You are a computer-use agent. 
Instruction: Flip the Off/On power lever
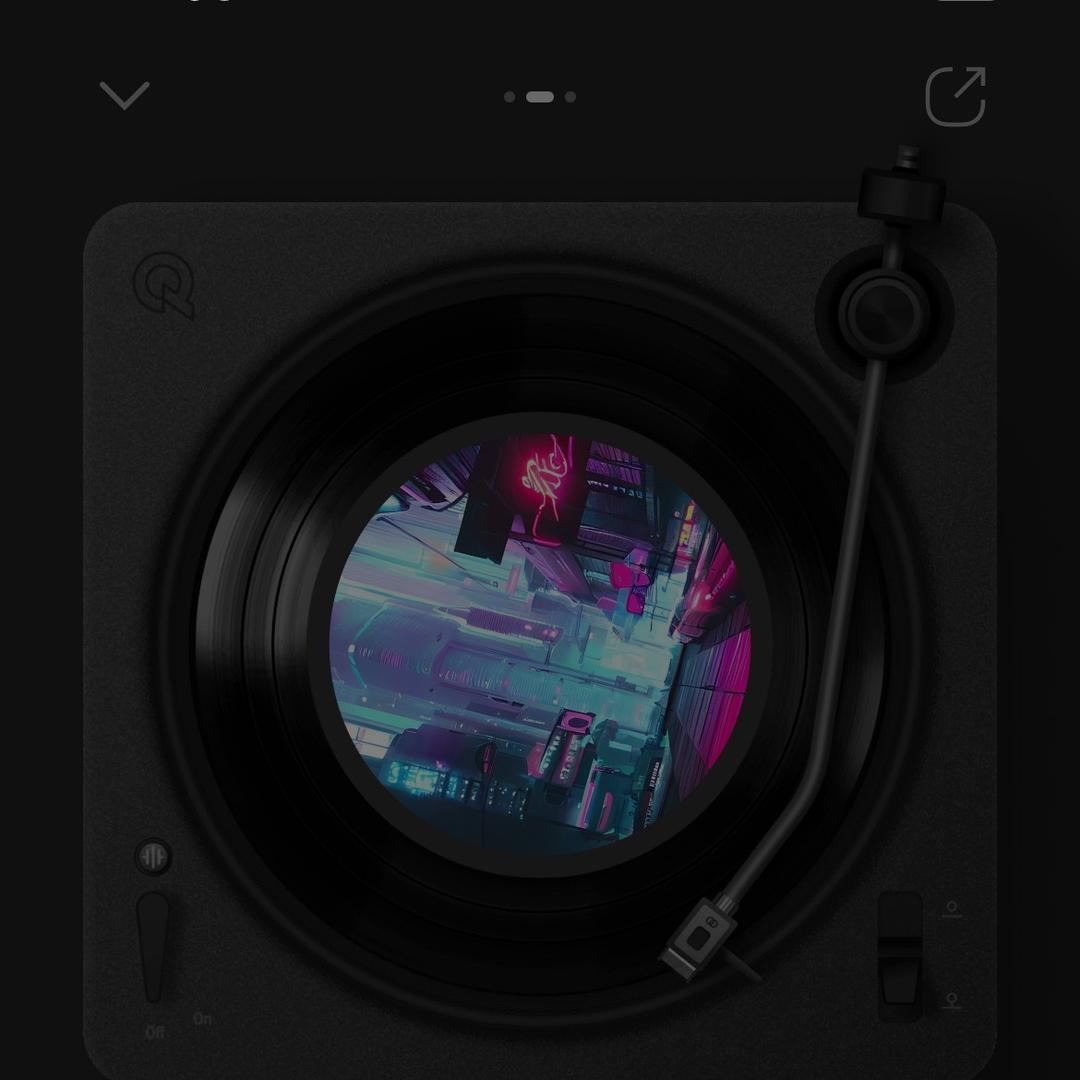(153, 945)
